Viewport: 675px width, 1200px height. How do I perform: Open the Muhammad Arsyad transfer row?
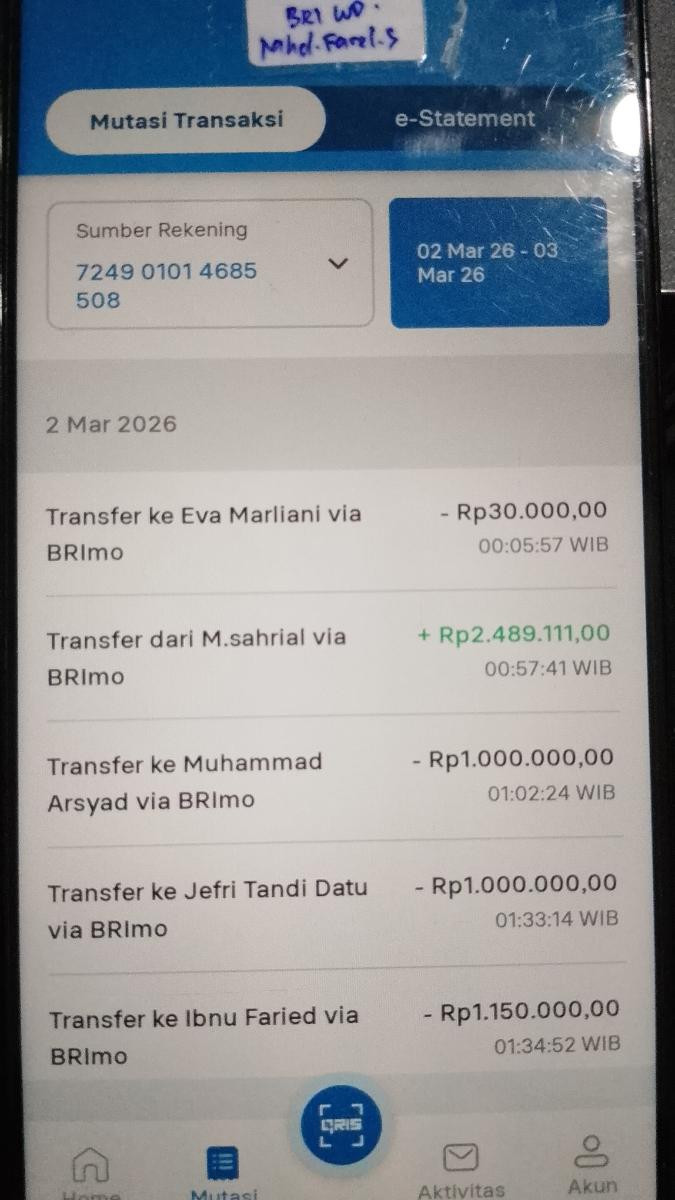(330, 779)
